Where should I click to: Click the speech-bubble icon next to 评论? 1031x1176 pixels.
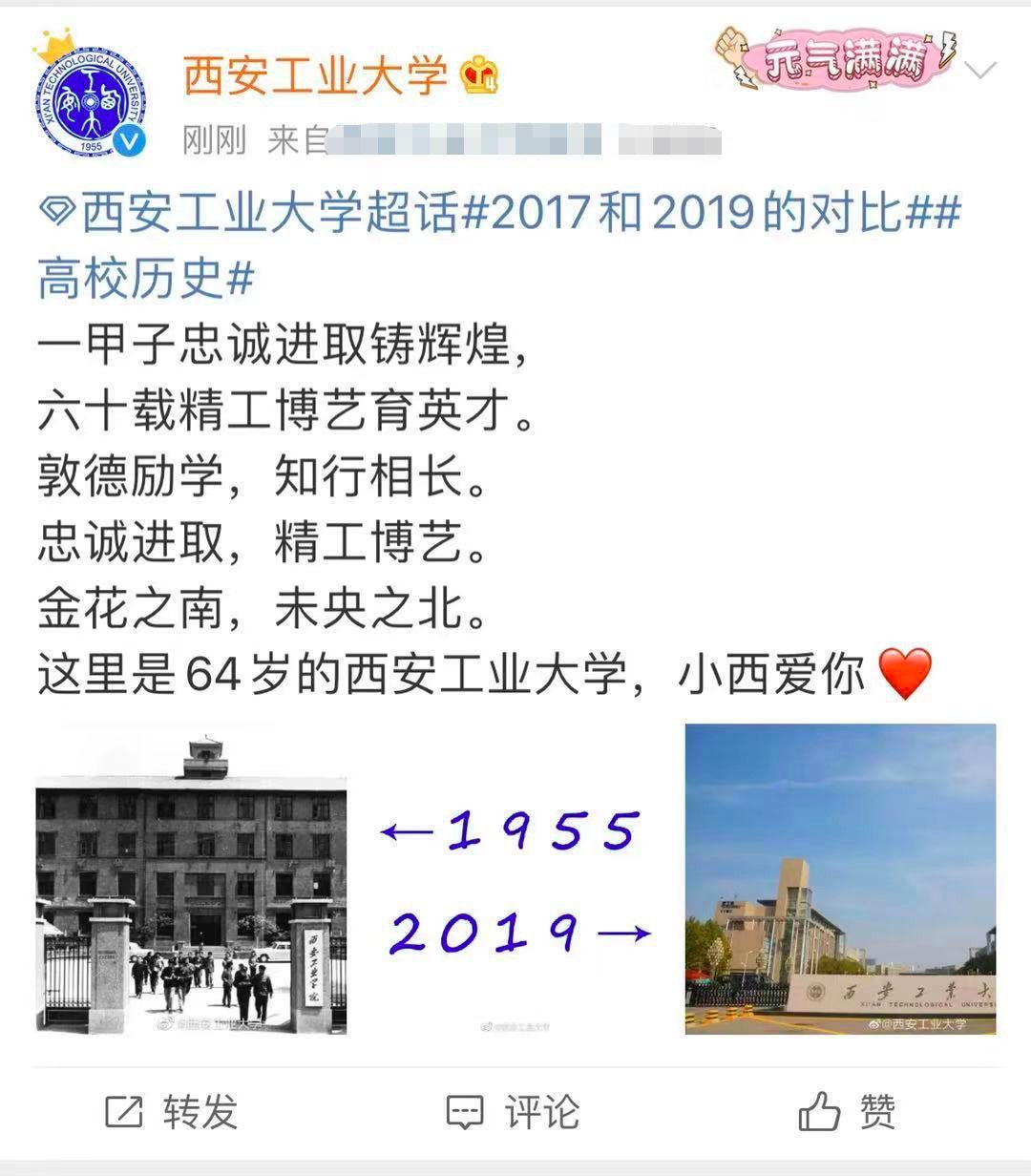click(x=466, y=1110)
